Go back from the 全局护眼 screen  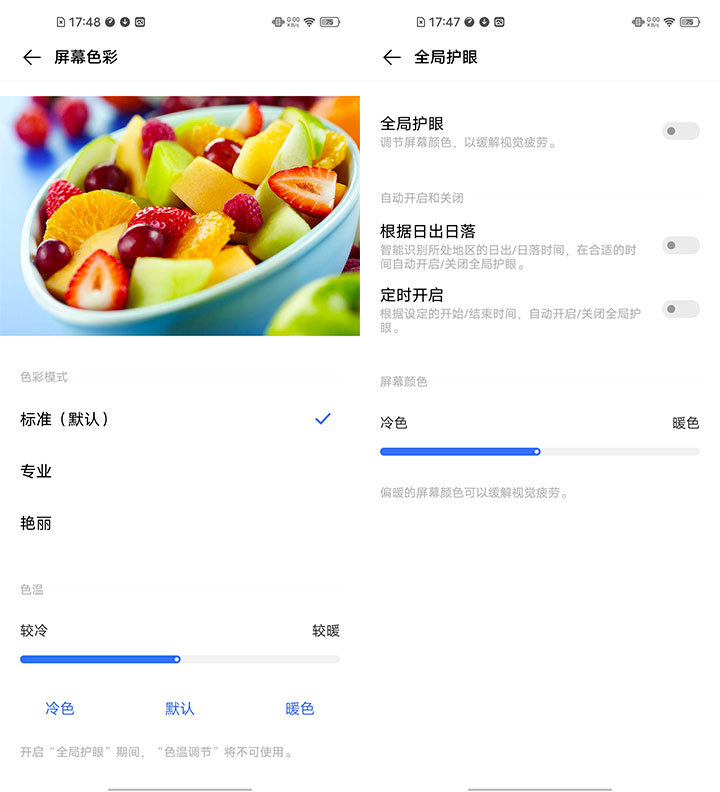pos(392,57)
